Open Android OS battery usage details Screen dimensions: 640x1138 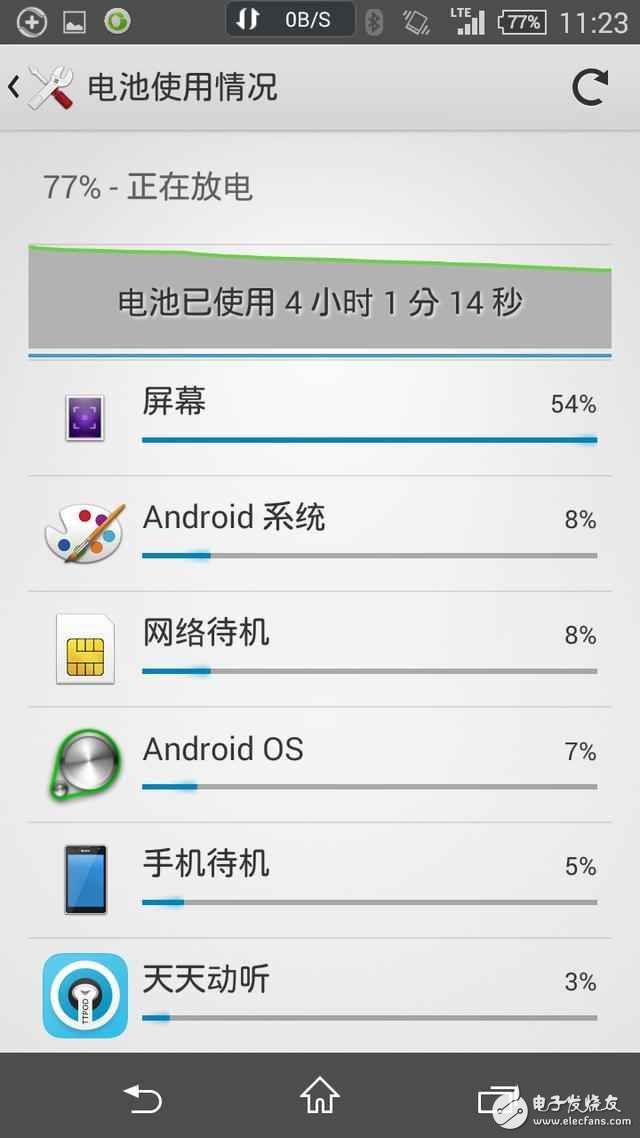(319, 765)
